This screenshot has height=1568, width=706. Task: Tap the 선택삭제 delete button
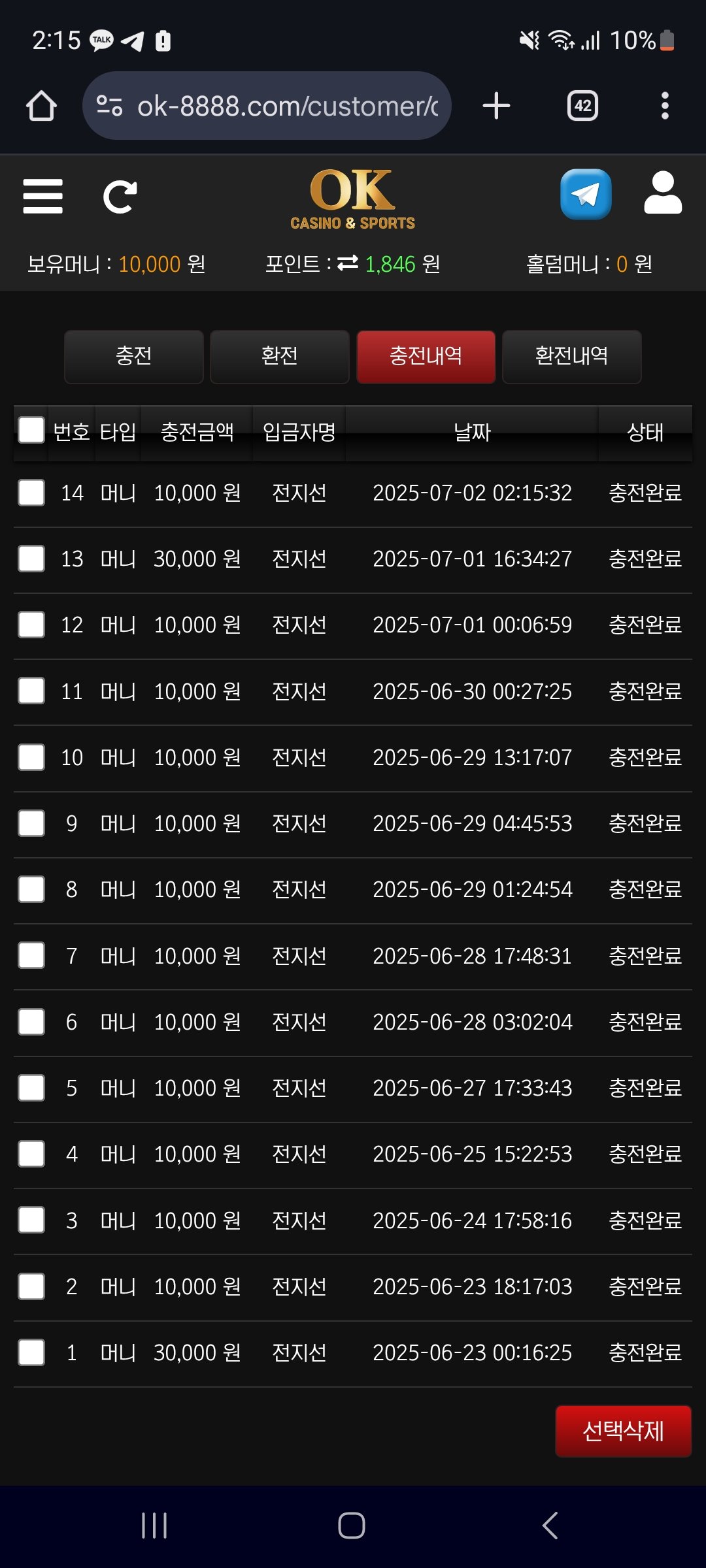pyautogui.click(x=623, y=1431)
